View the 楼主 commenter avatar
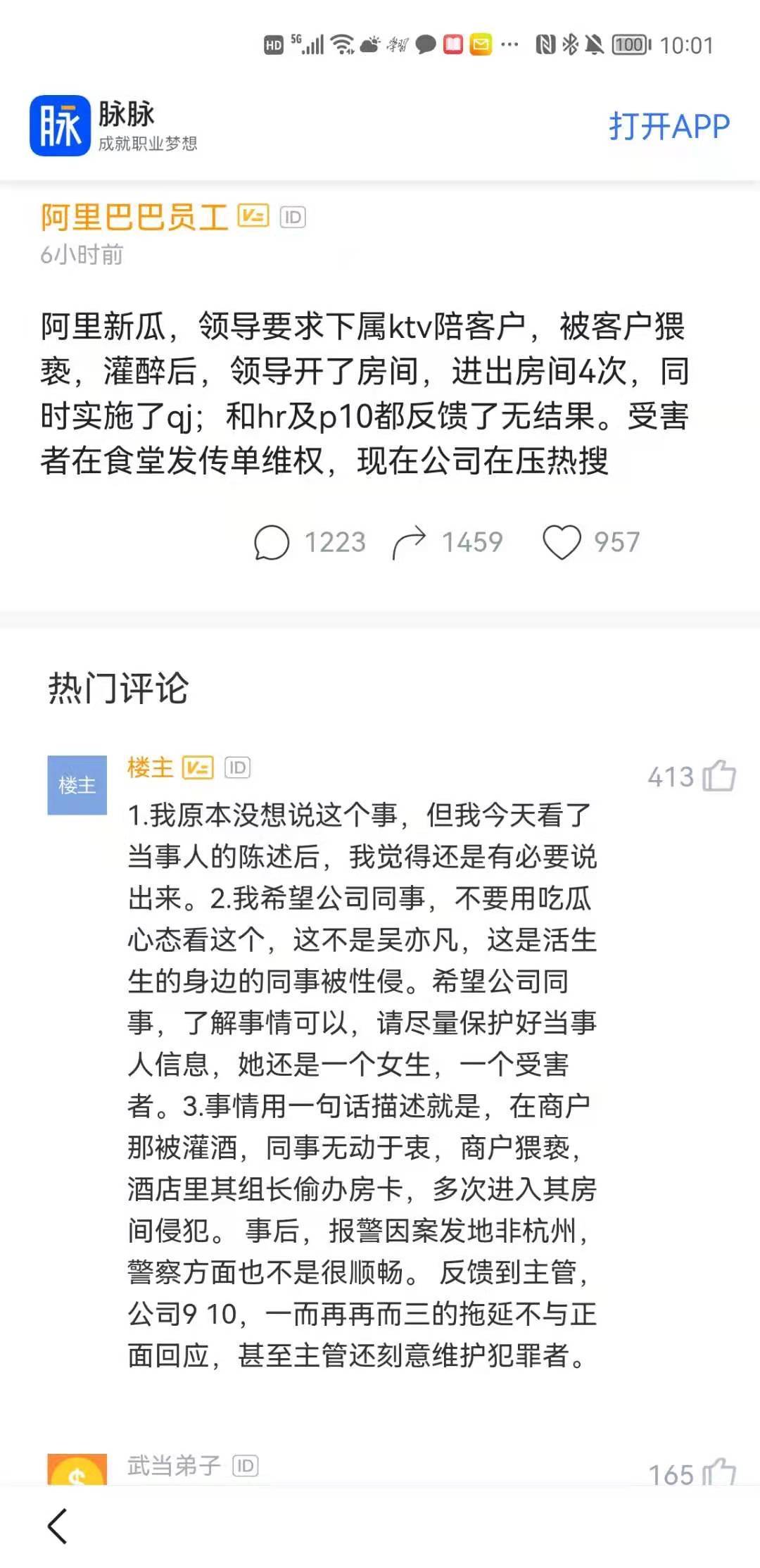 click(77, 785)
